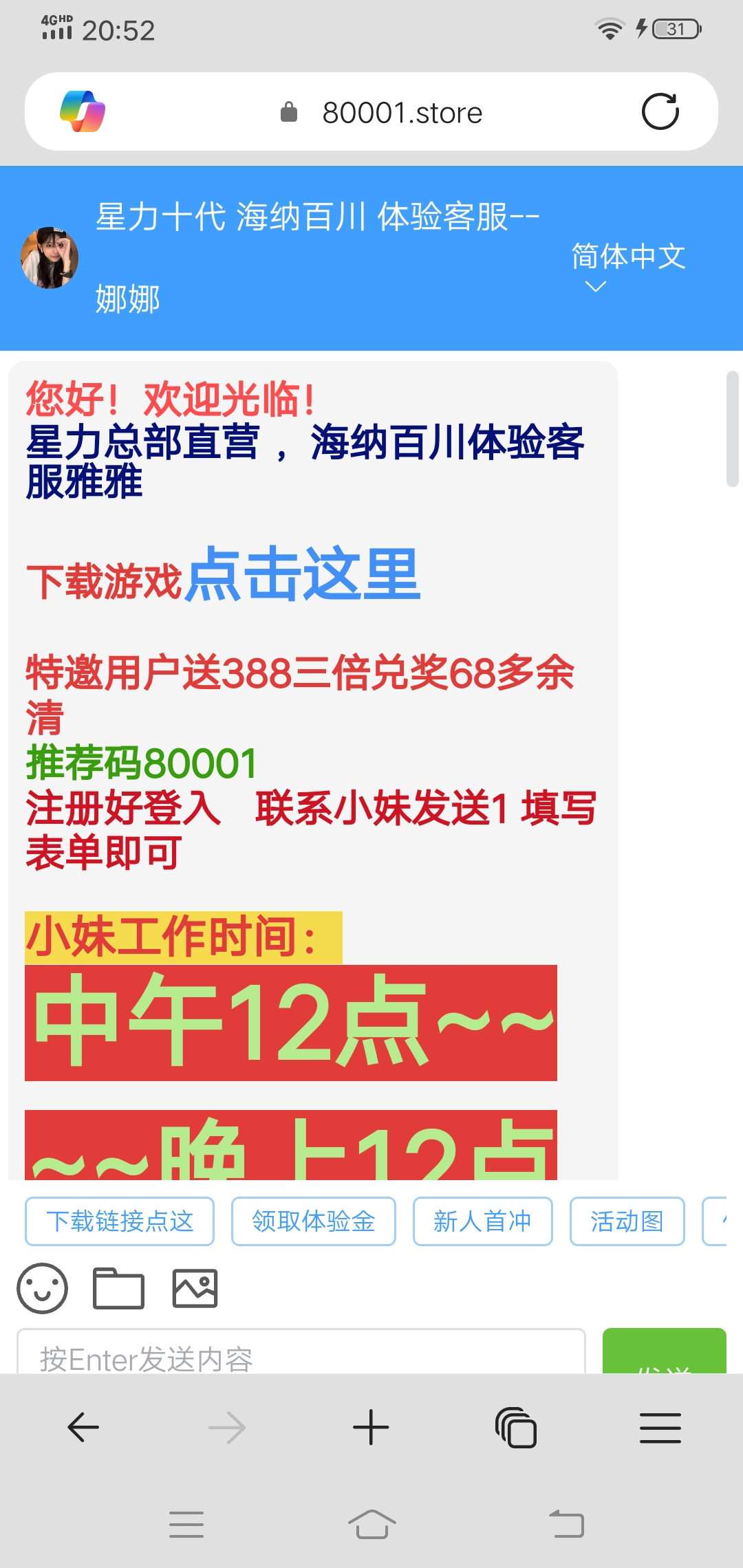
Task: Go back with the browser back arrow
Action: (83, 1428)
